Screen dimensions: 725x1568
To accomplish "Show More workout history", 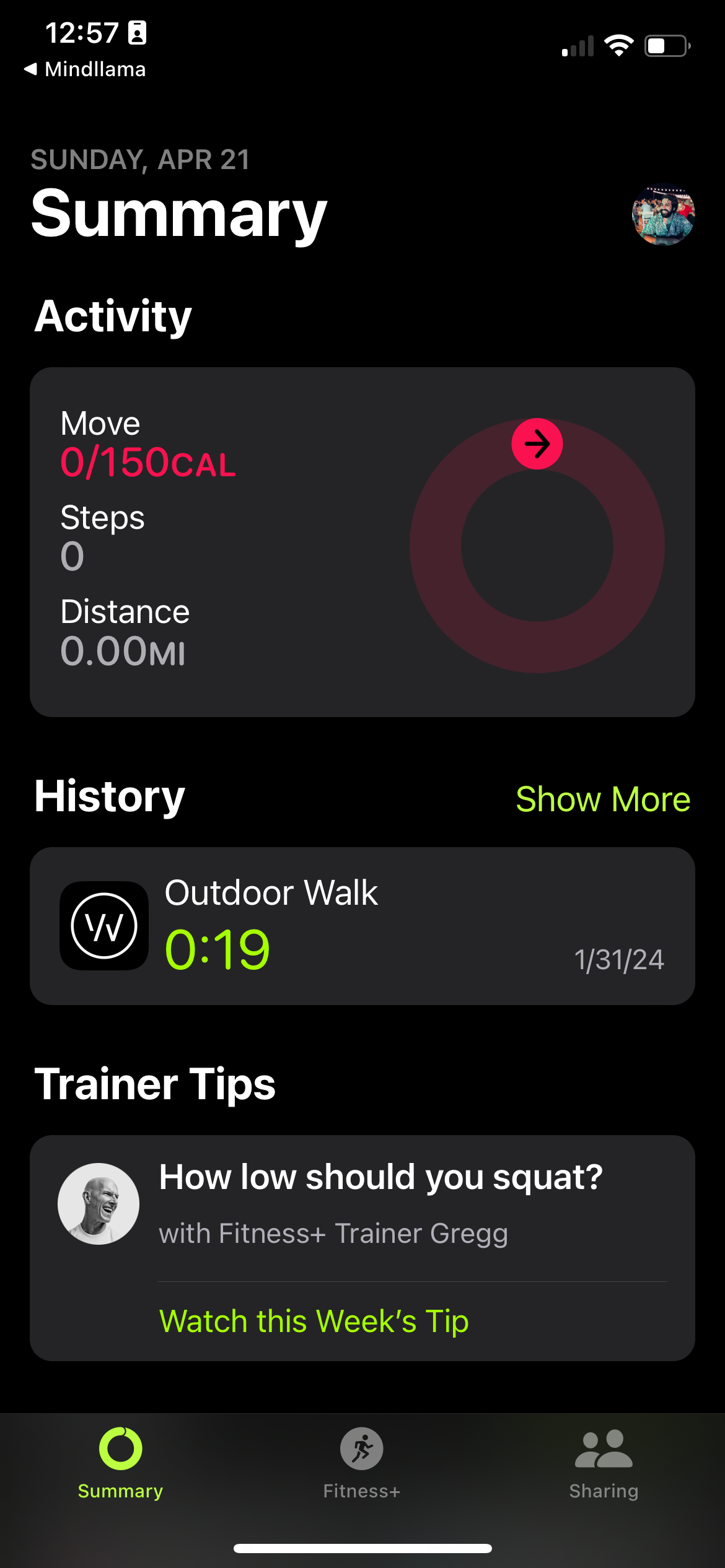I will 602,799.
